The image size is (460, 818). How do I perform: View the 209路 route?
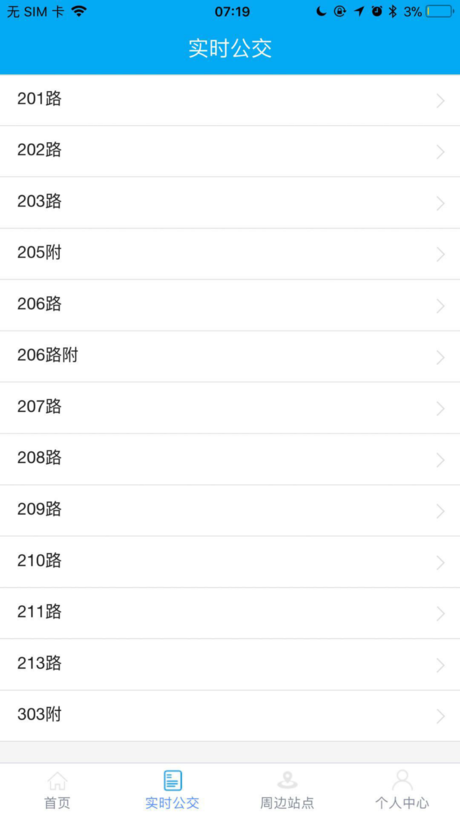[x=230, y=510]
